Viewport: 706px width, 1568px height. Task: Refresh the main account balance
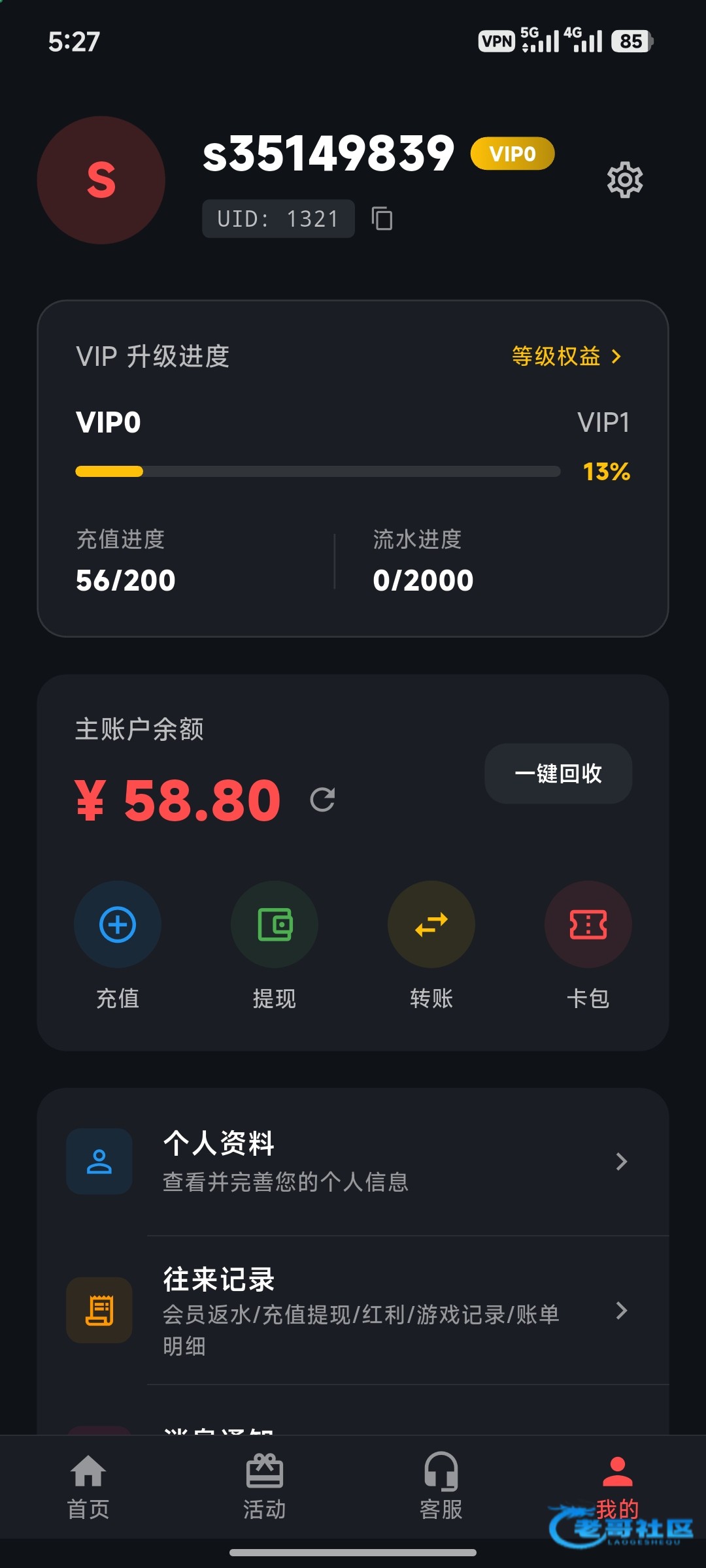[322, 799]
